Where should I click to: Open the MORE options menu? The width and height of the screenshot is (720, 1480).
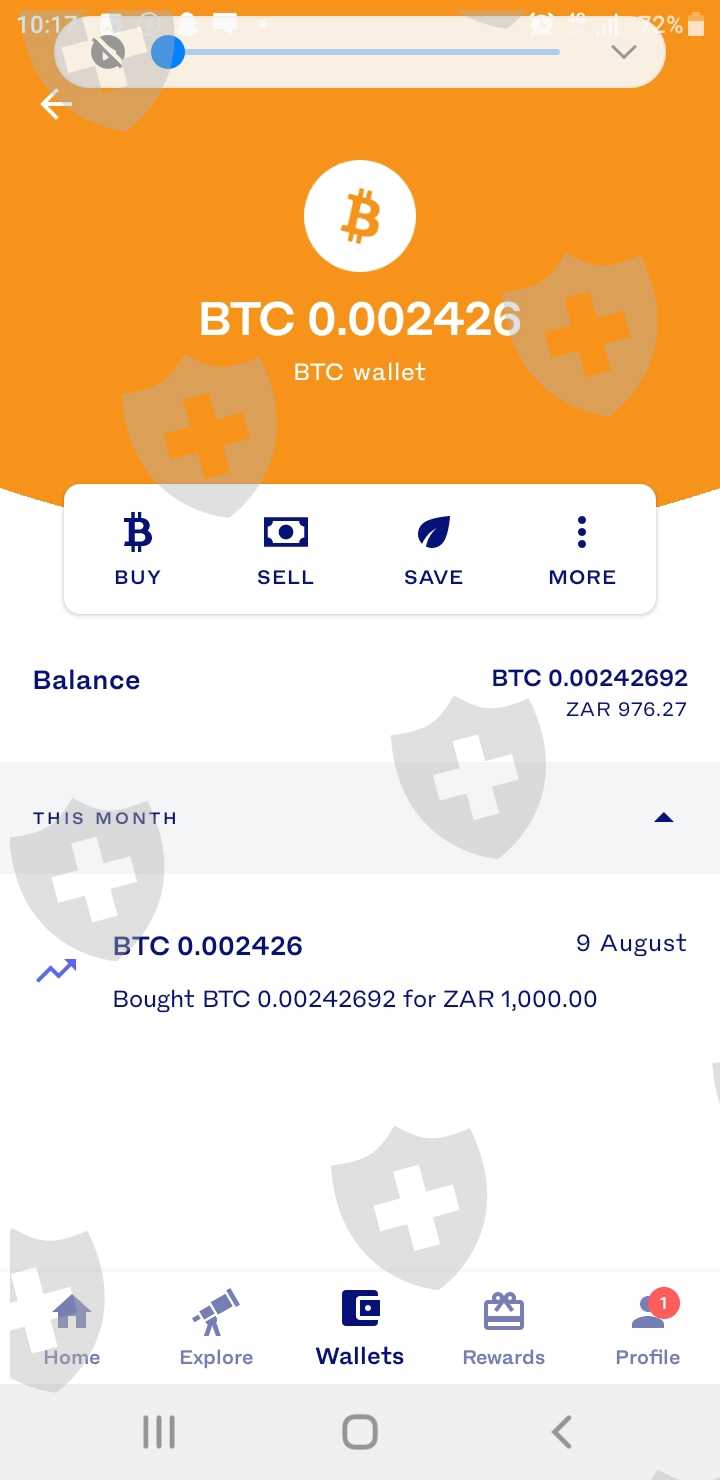[x=582, y=550]
